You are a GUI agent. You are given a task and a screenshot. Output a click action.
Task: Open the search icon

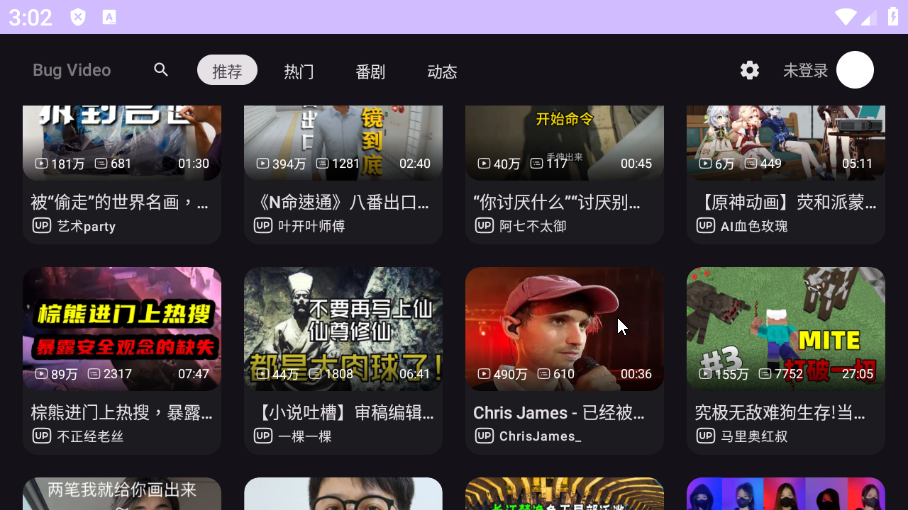click(161, 70)
